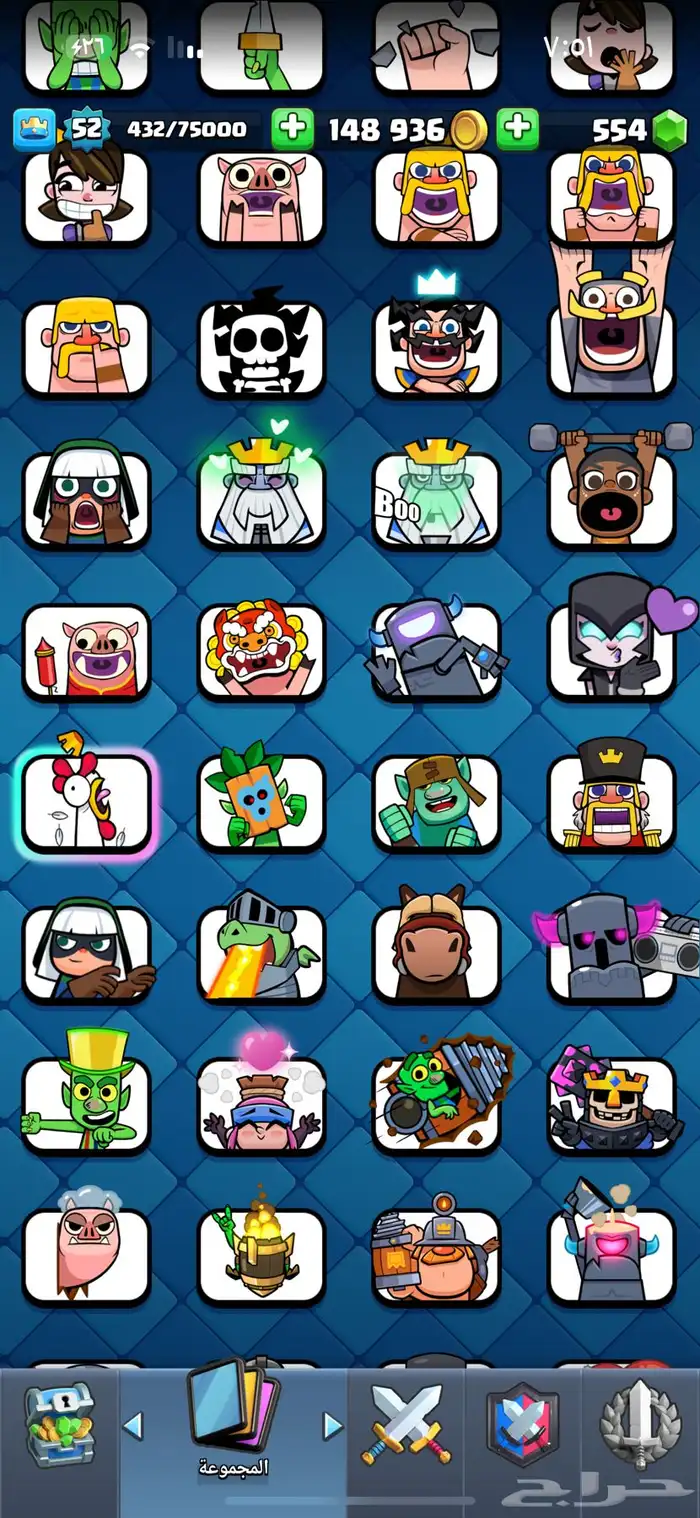
Task: Pick the fire-breathing baby dragon knight emote
Action: (261, 952)
